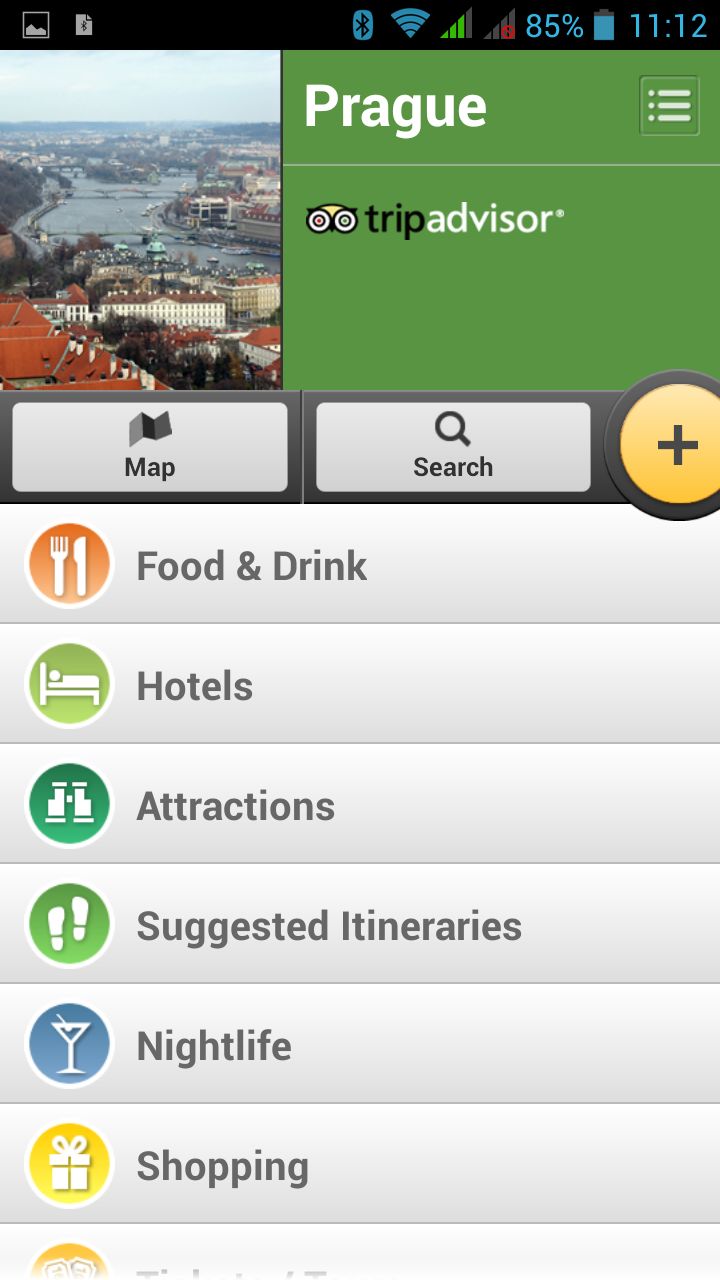The width and height of the screenshot is (720, 1280).
Task: Browse Food & Drink listings
Action: 360,566
